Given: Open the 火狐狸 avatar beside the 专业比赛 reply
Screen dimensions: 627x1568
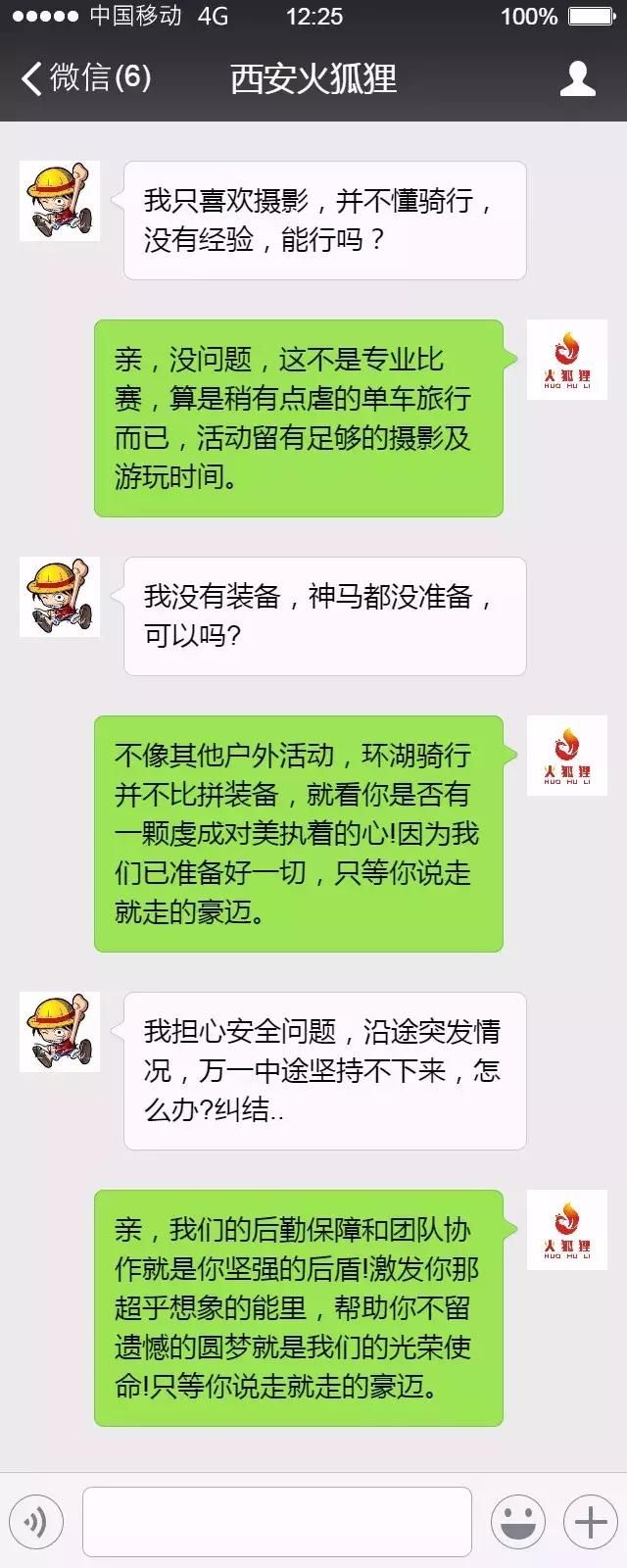Looking at the screenshot, I should pos(567,360).
